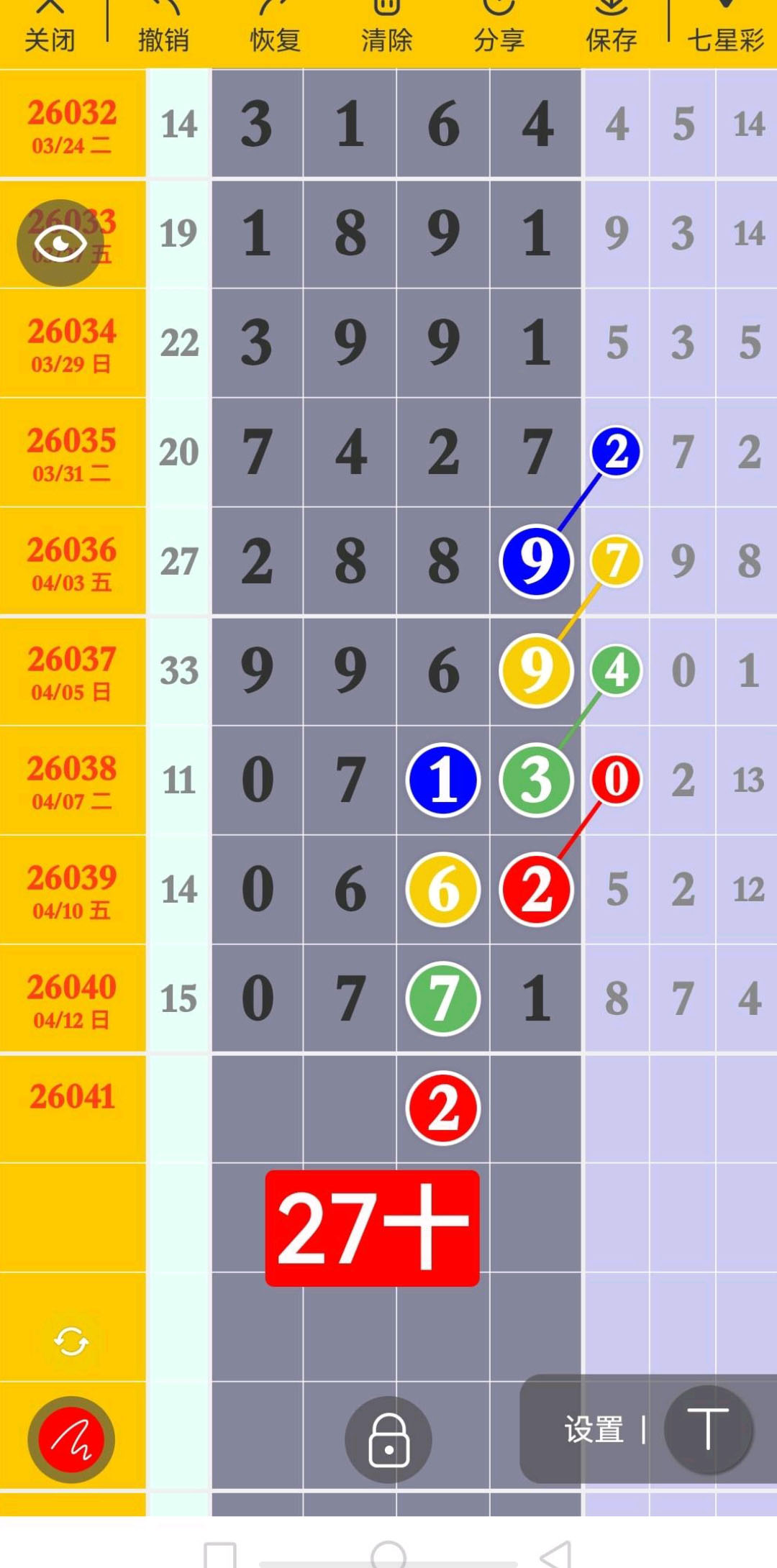This screenshot has height=1568, width=777.
Task: Open the 七星彩 lottery dropdown
Action: click(x=725, y=29)
